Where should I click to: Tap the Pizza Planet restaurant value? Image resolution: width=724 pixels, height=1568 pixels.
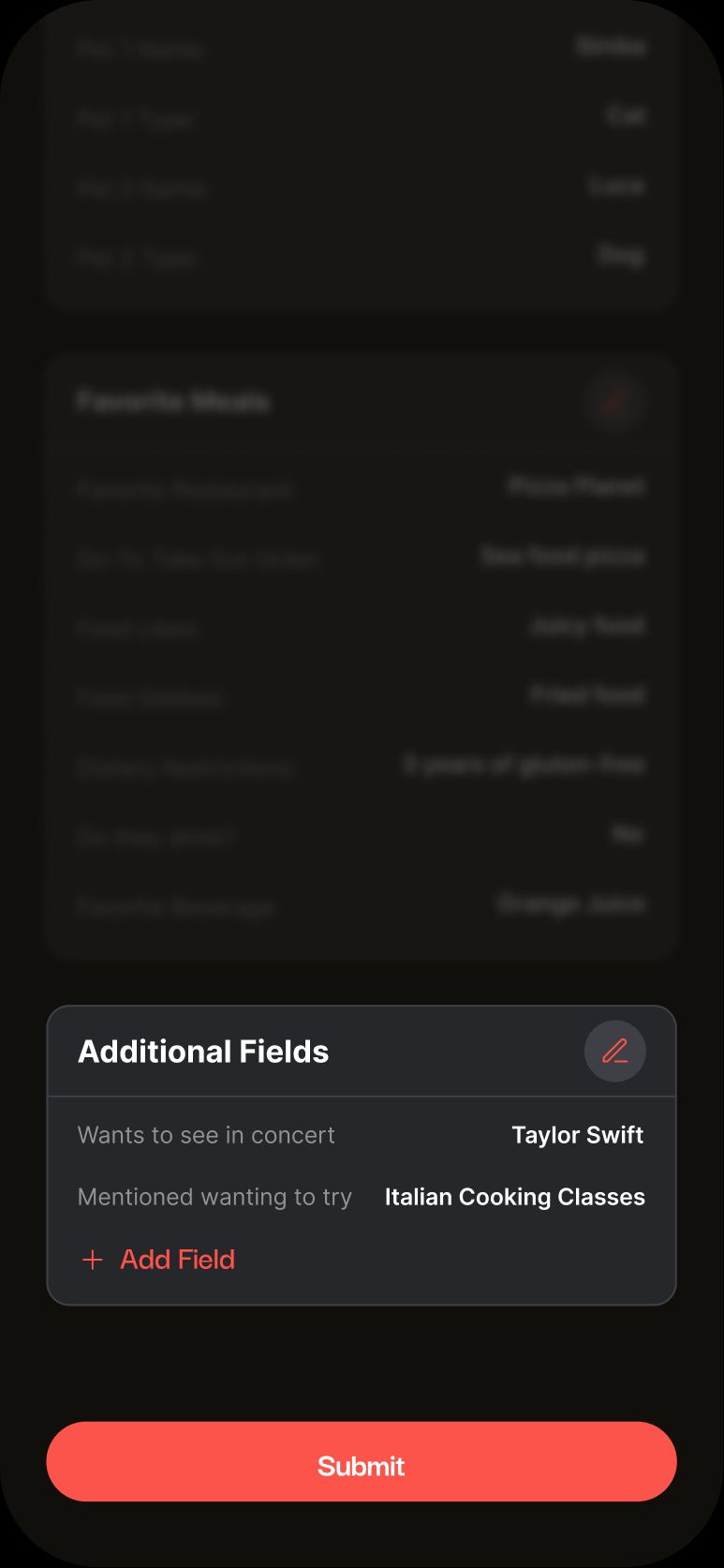575,486
